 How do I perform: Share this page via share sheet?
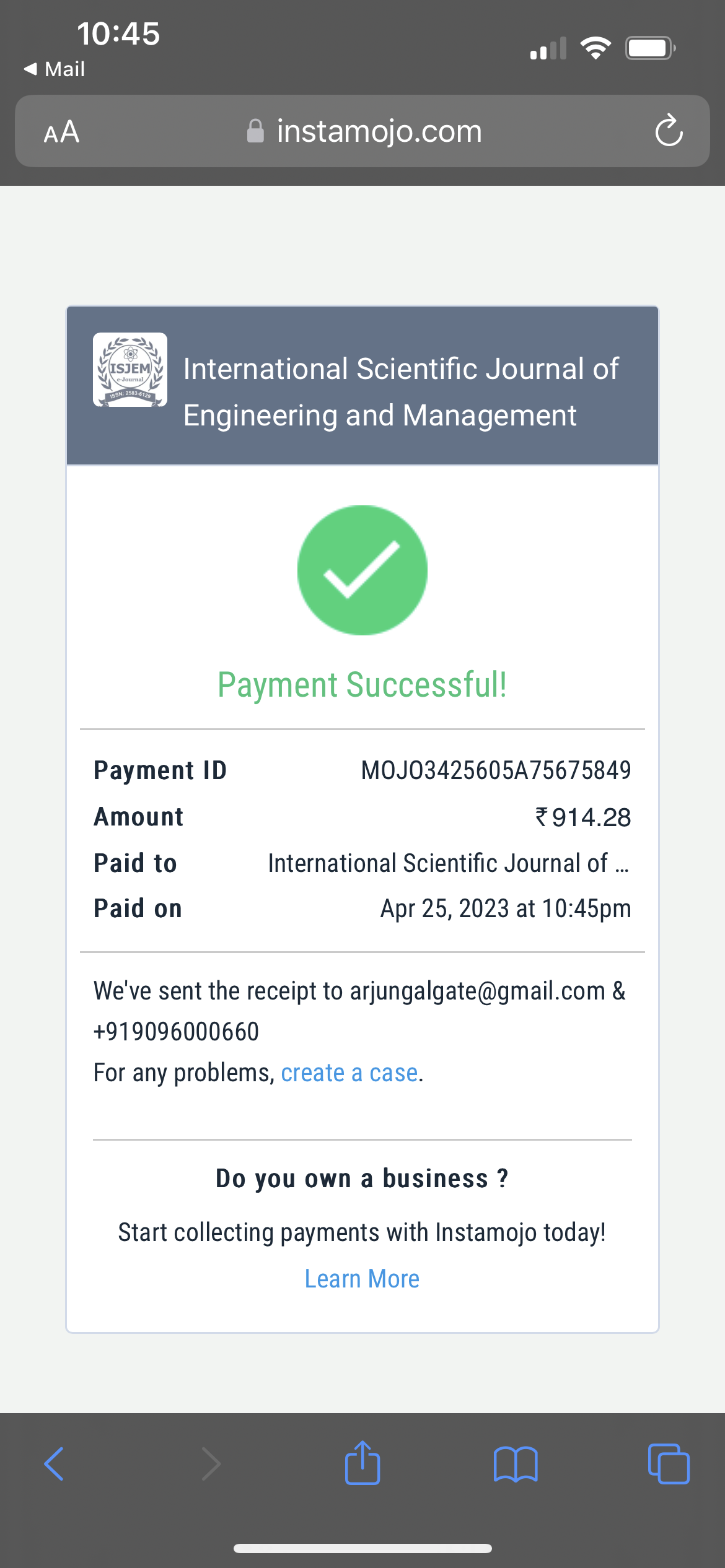[362, 1463]
